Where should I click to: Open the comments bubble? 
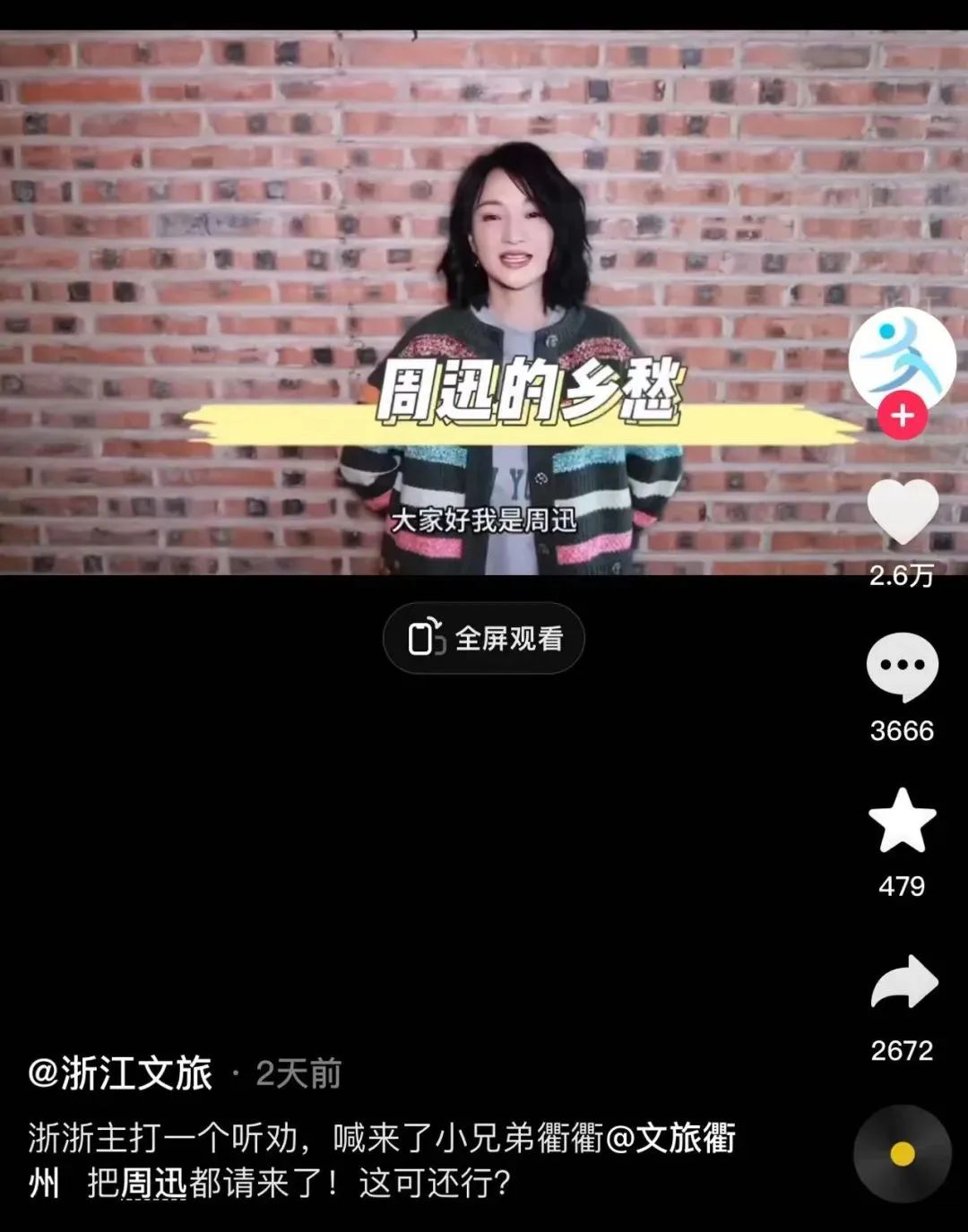coord(902,668)
